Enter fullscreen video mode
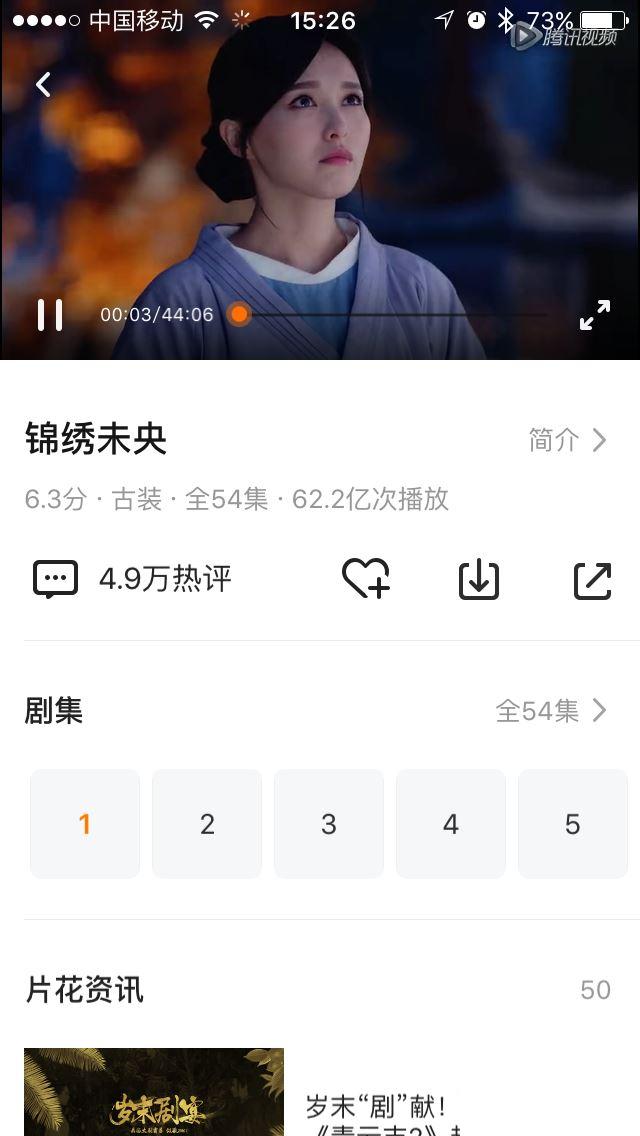 click(595, 315)
